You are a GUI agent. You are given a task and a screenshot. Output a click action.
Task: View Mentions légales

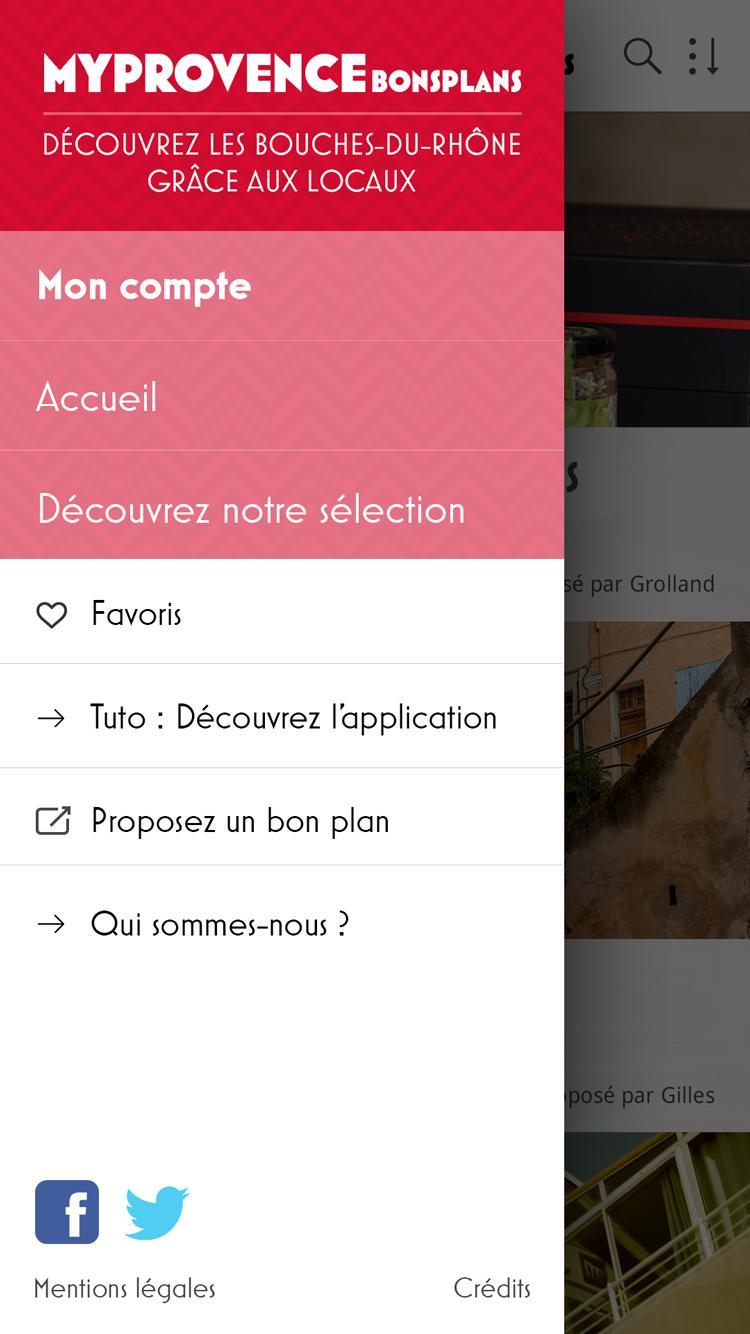tap(125, 1288)
